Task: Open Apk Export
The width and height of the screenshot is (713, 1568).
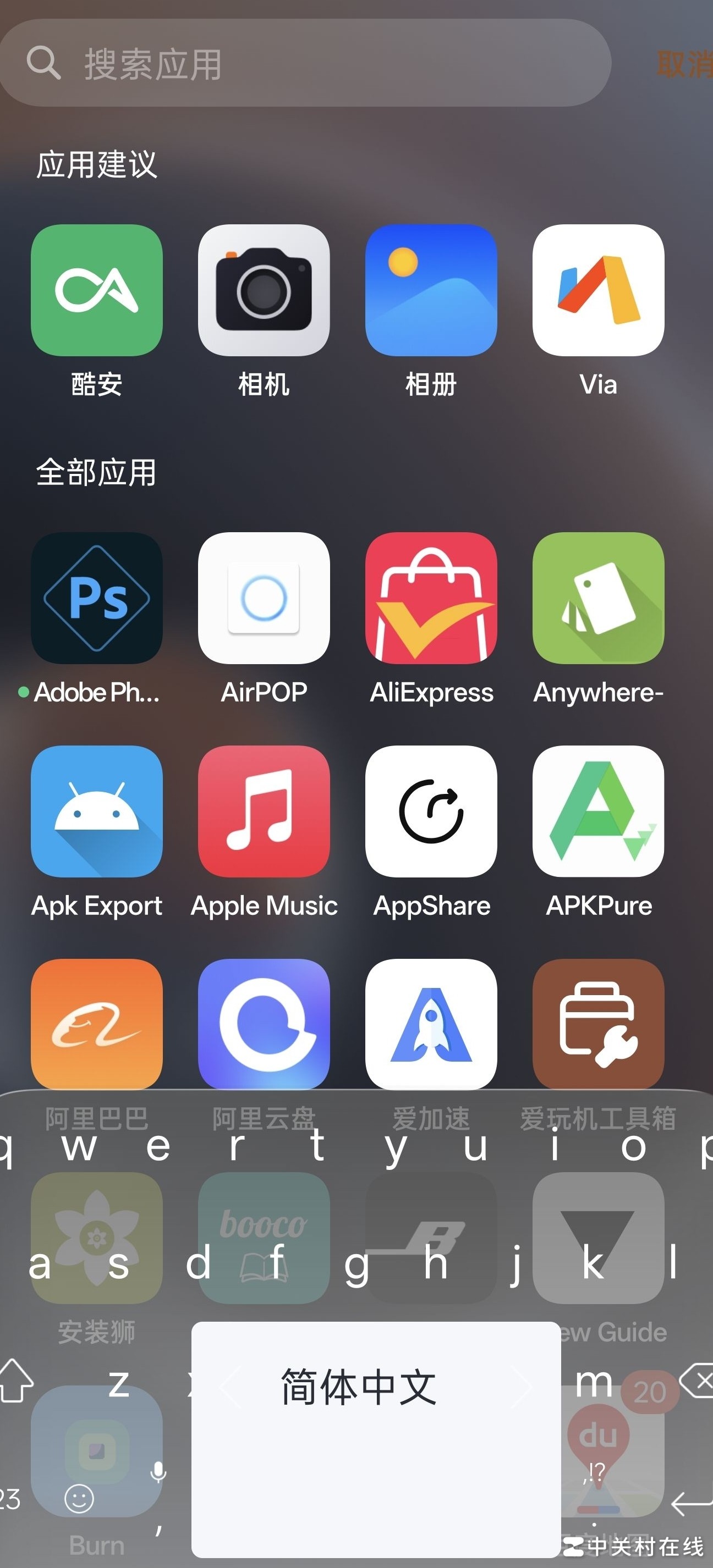Action: click(97, 811)
